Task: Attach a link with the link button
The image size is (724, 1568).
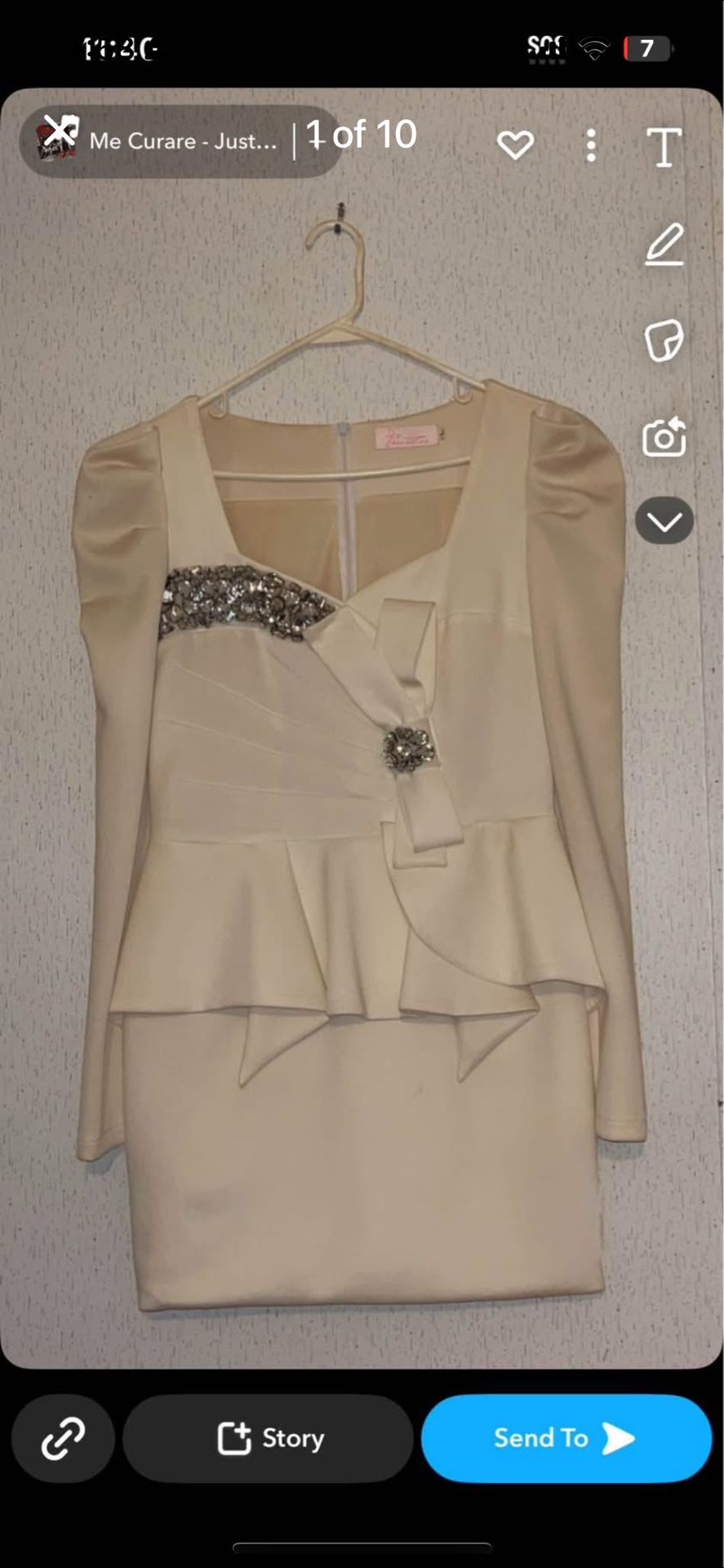Action: [x=63, y=1439]
